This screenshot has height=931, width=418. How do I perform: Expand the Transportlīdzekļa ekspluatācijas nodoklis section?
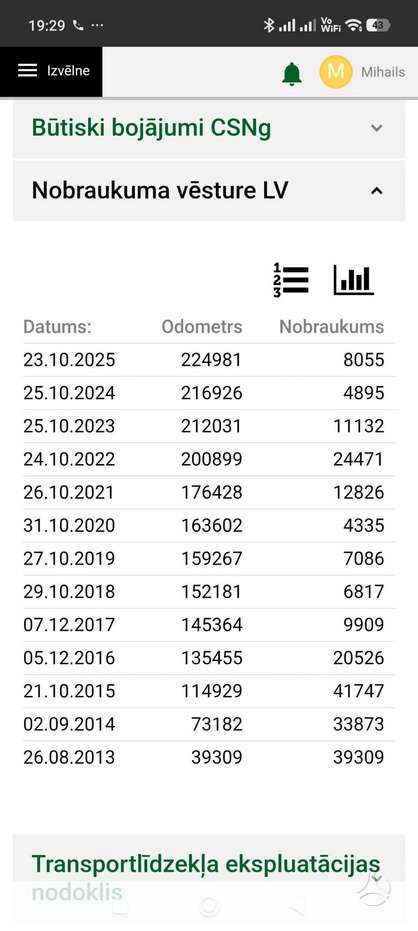209,878
